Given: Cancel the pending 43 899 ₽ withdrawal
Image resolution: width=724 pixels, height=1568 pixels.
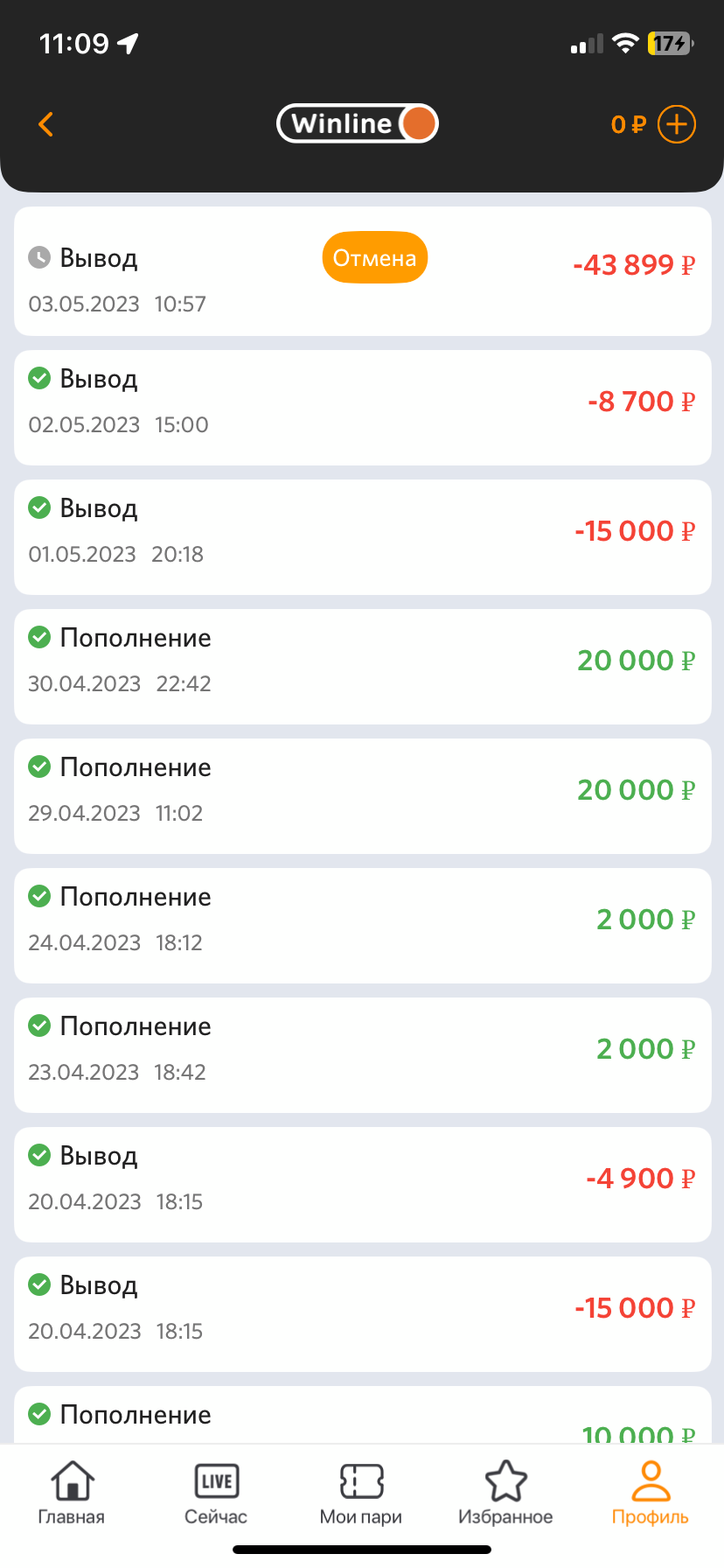Looking at the screenshot, I should coord(375,257).
